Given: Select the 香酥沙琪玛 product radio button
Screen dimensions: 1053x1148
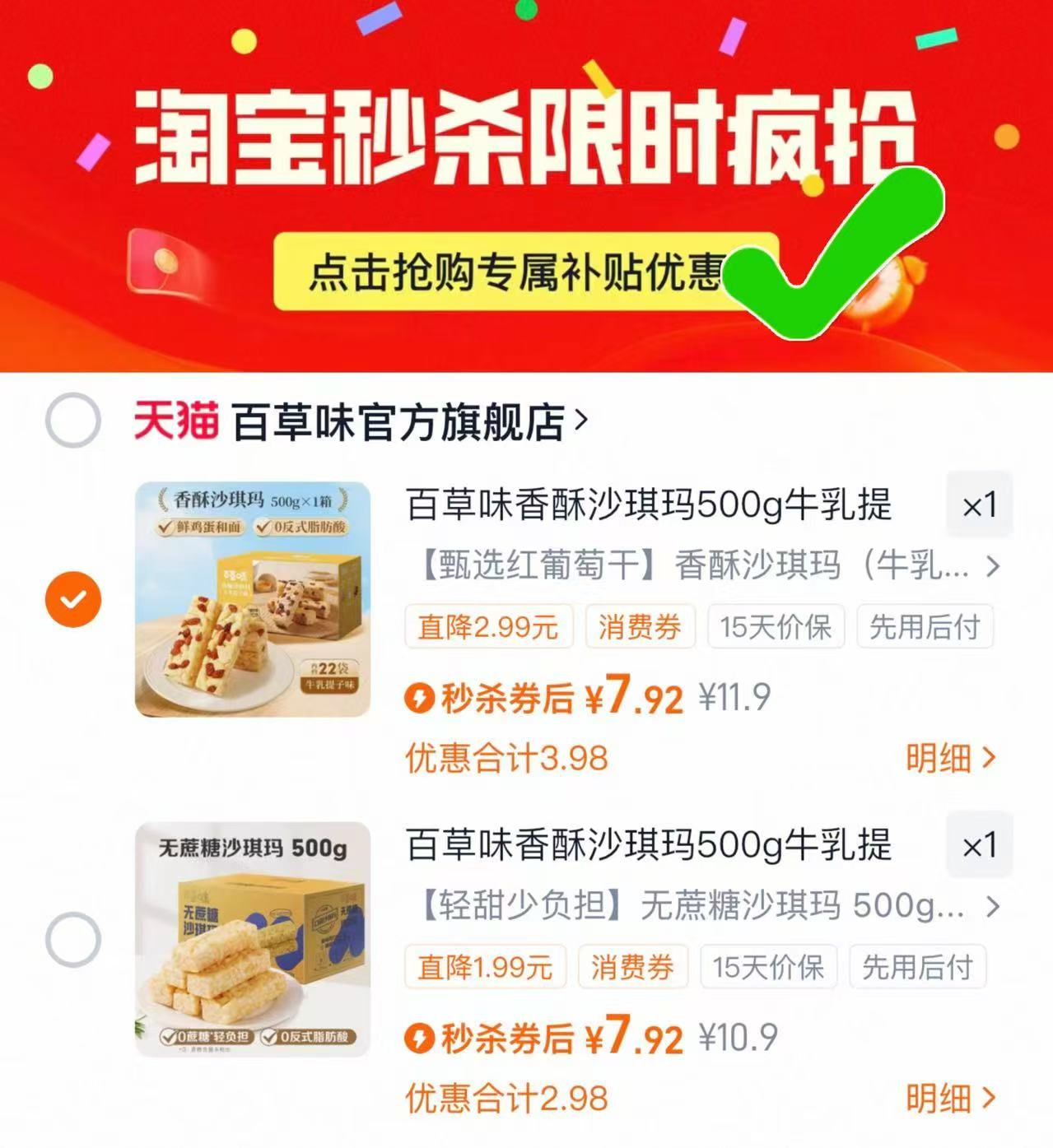Looking at the screenshot, I should 73,597.
